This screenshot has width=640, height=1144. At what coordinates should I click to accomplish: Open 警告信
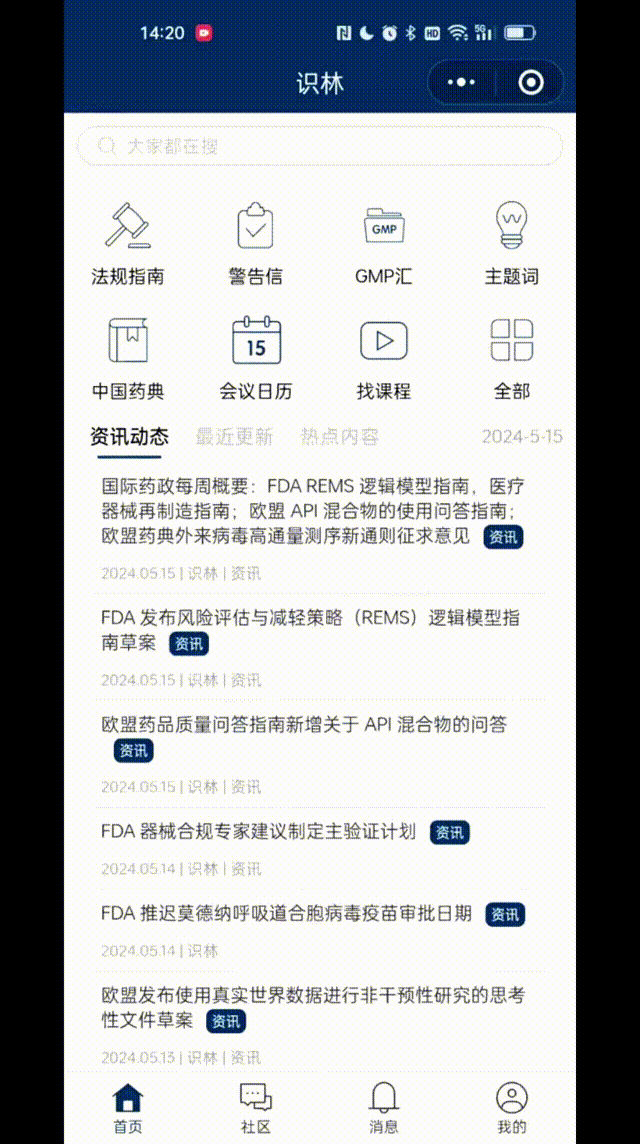tap(255, 244)
